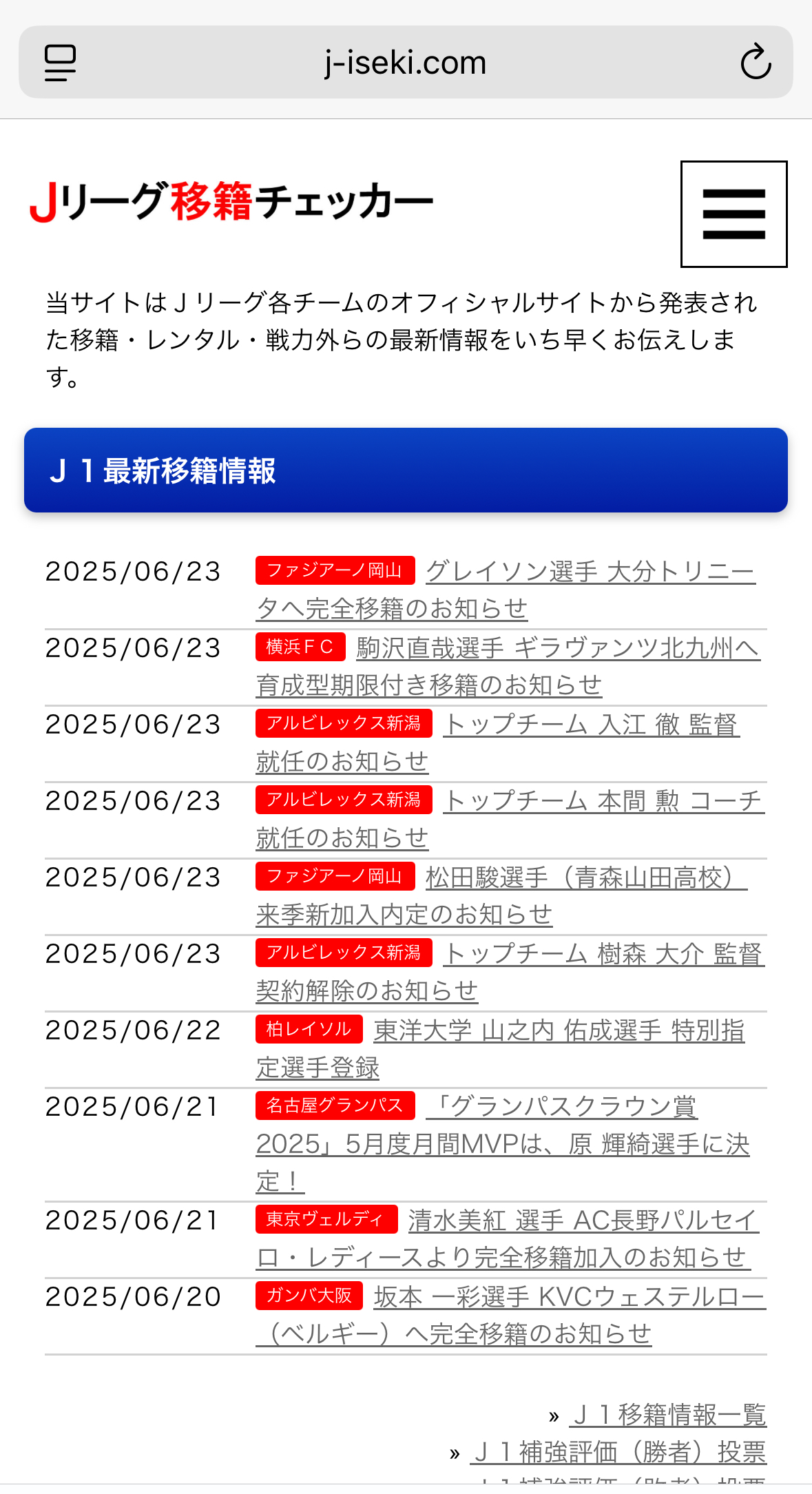The image size is (812, 1494).
Task: Open Ｊ１補強評価（勝者）投票 link
Action: coord(618,1452)
